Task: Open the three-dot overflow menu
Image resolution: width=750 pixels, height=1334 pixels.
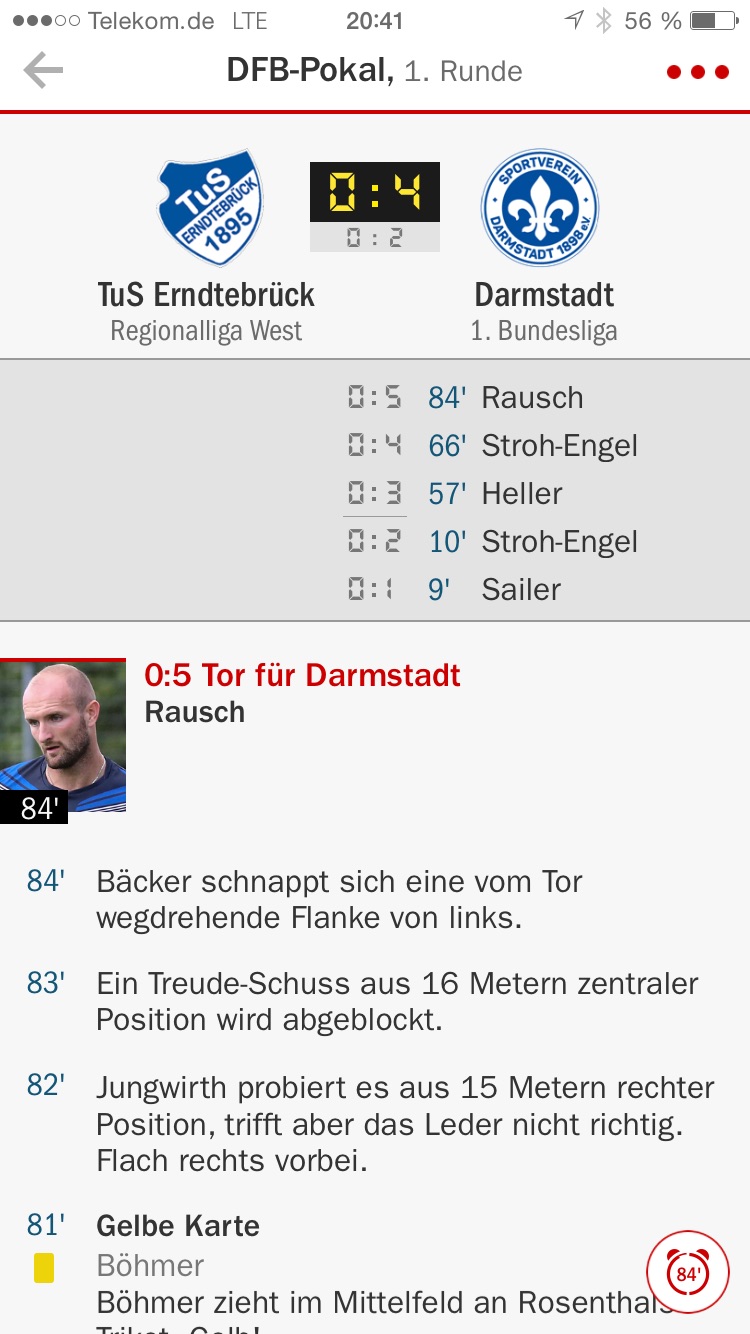Action: pyautogui.click(x=698, y=72)
